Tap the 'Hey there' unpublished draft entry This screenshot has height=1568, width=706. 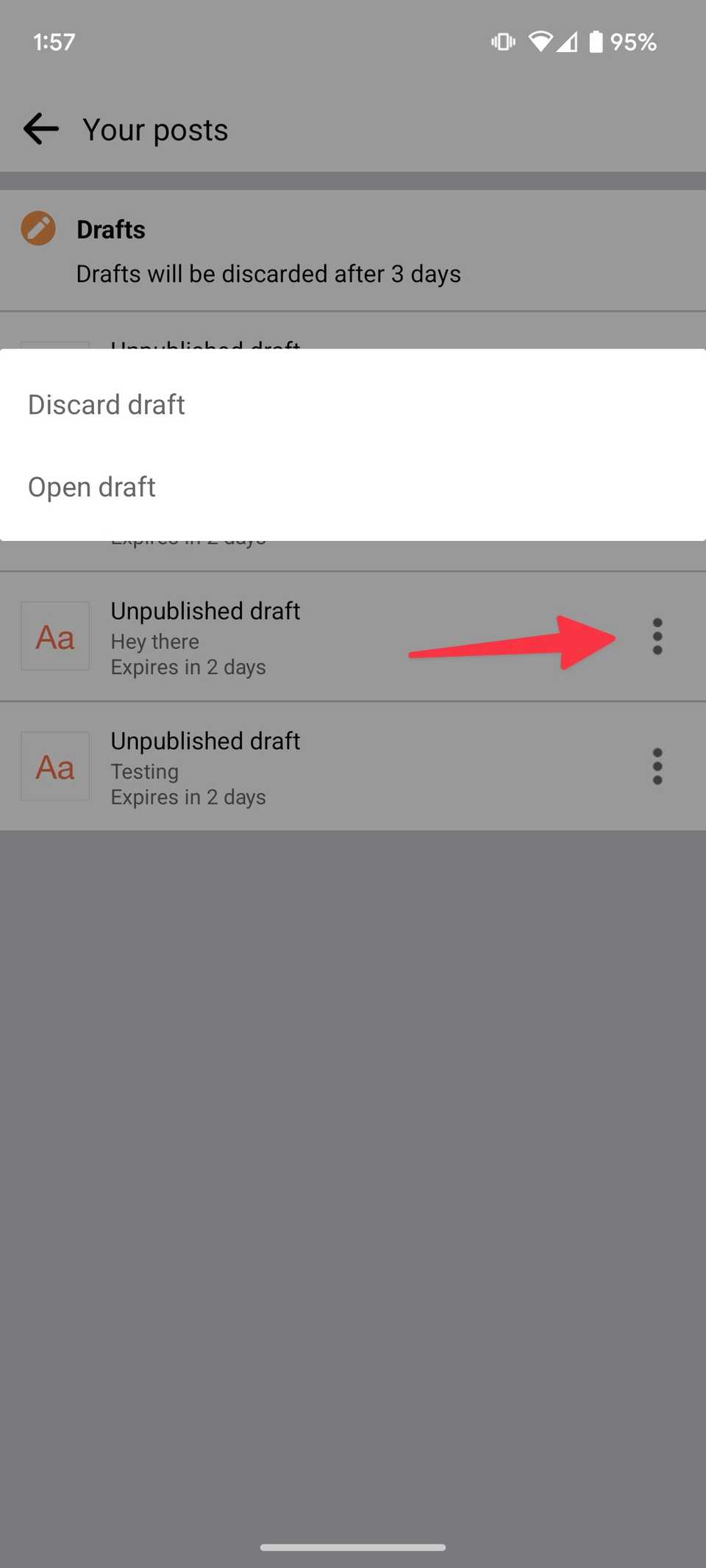click(x=205, y=637)
